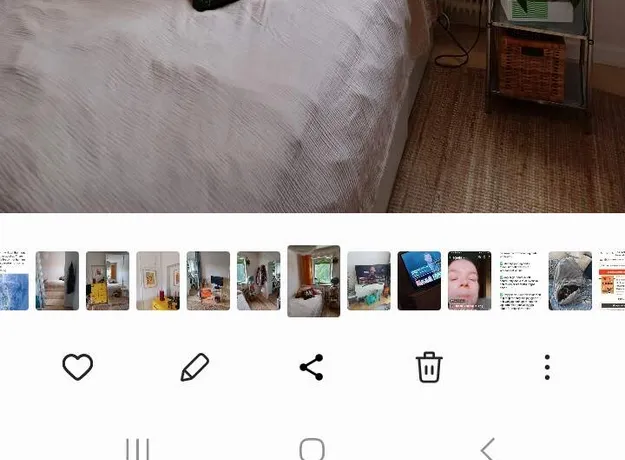Viewport: 625px width, 460px height.
Task: Mark this photo as favorite with heart
Action: (77, 367)
